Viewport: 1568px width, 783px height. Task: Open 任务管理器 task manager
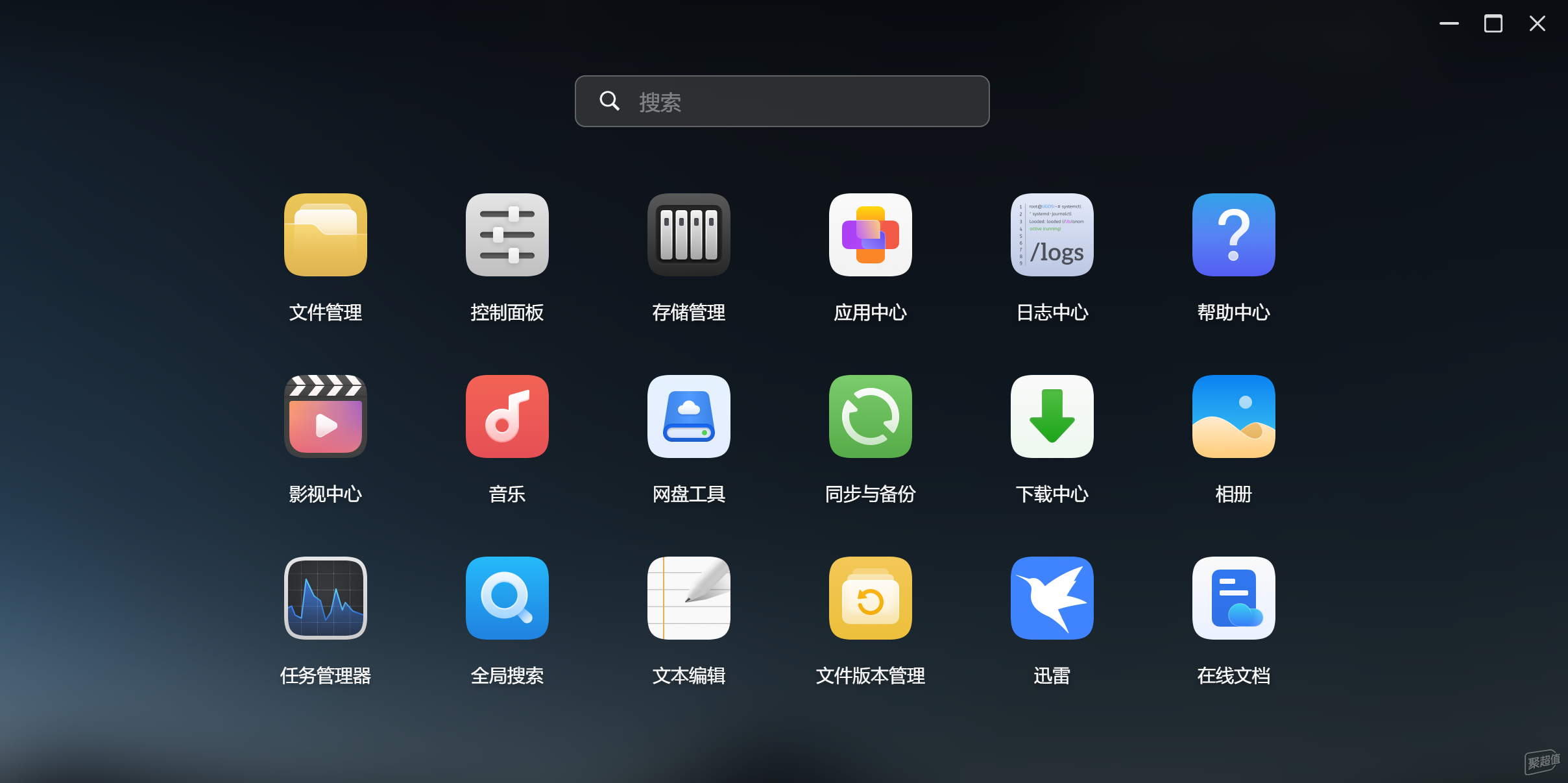click(x=325, y=598)
